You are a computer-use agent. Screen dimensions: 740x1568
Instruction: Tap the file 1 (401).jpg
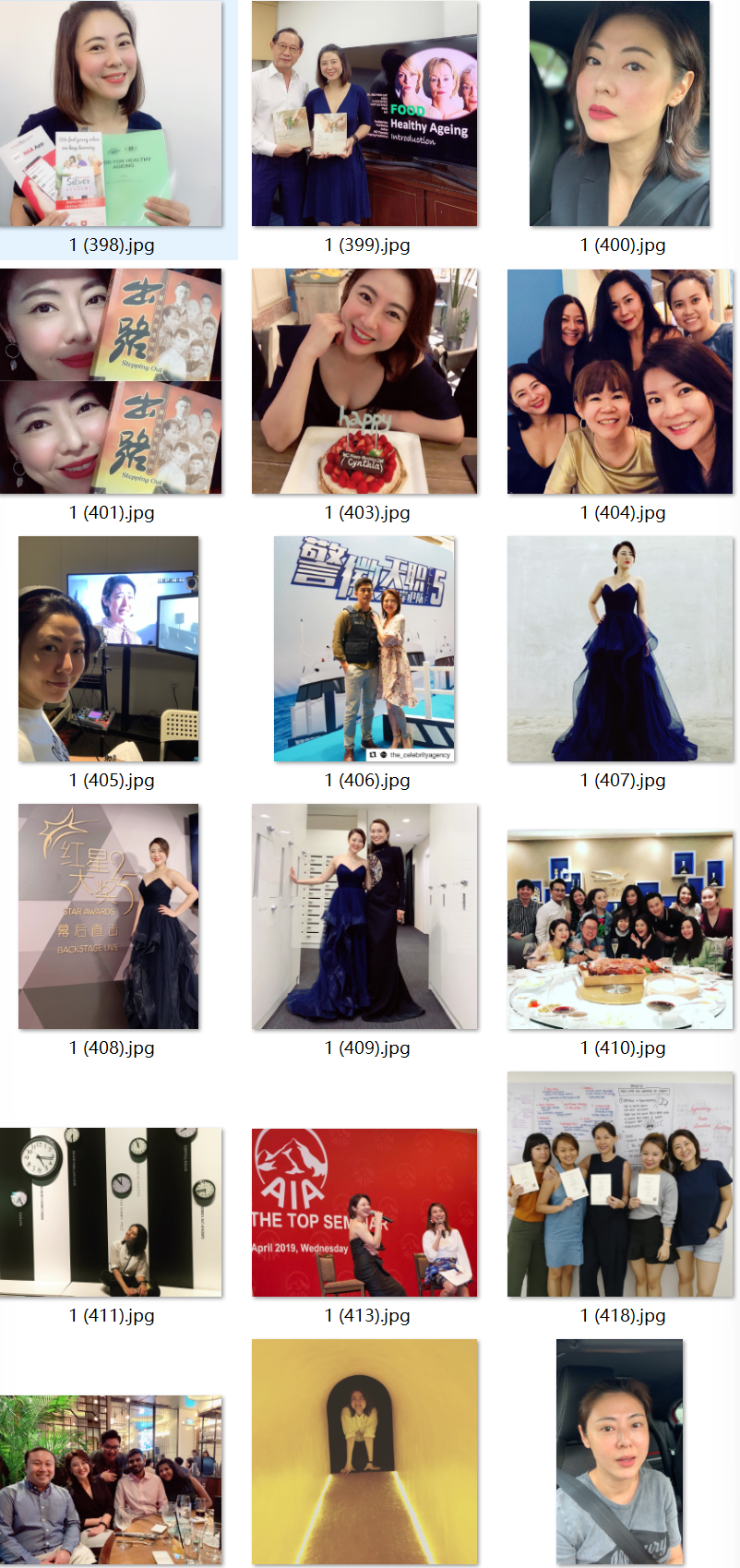click(x=112, y=381)
